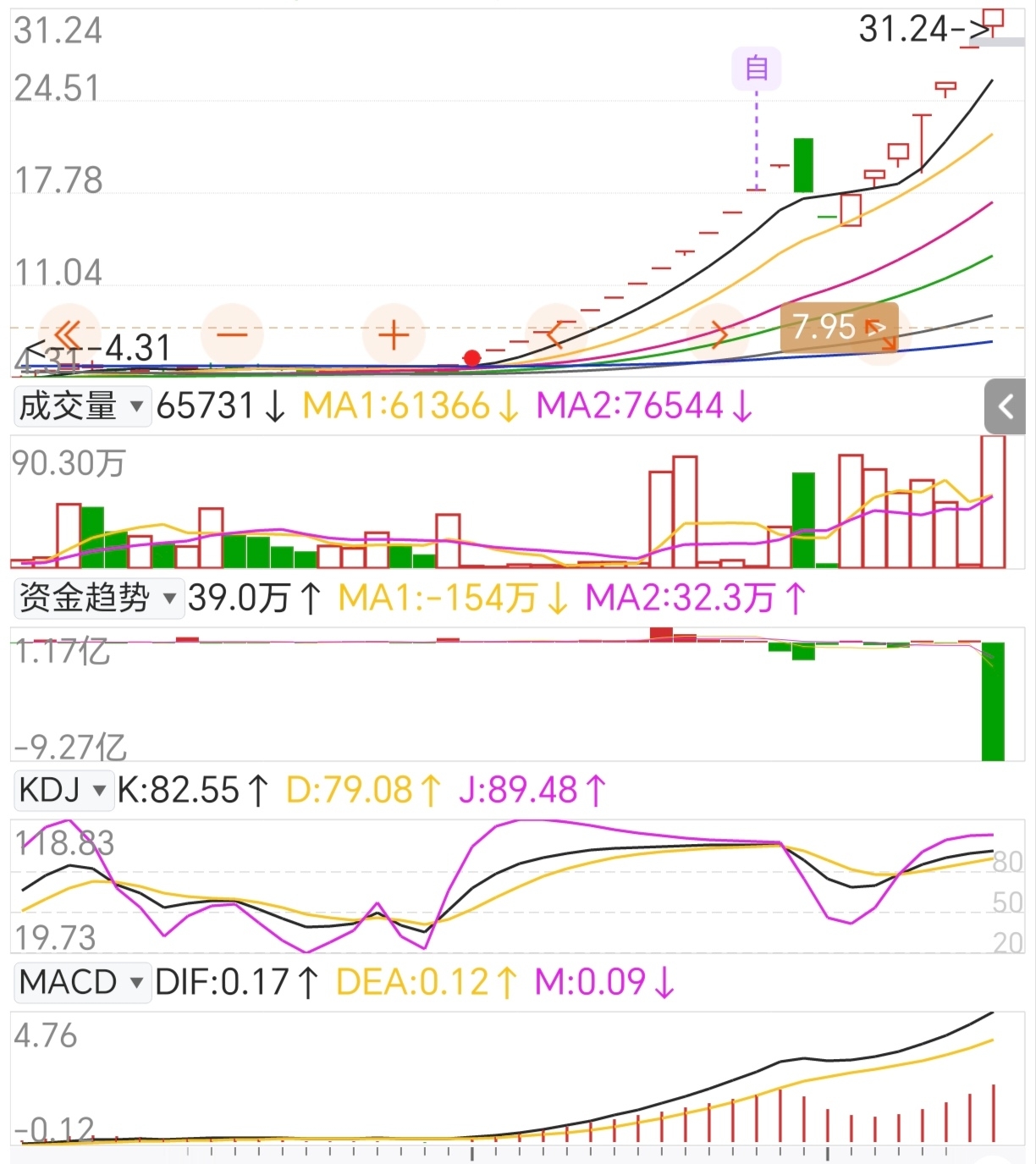This screenshot has height=1164, width=1036.
Task: Zoom out the K-line chart with minus
Action: point(232,335)
